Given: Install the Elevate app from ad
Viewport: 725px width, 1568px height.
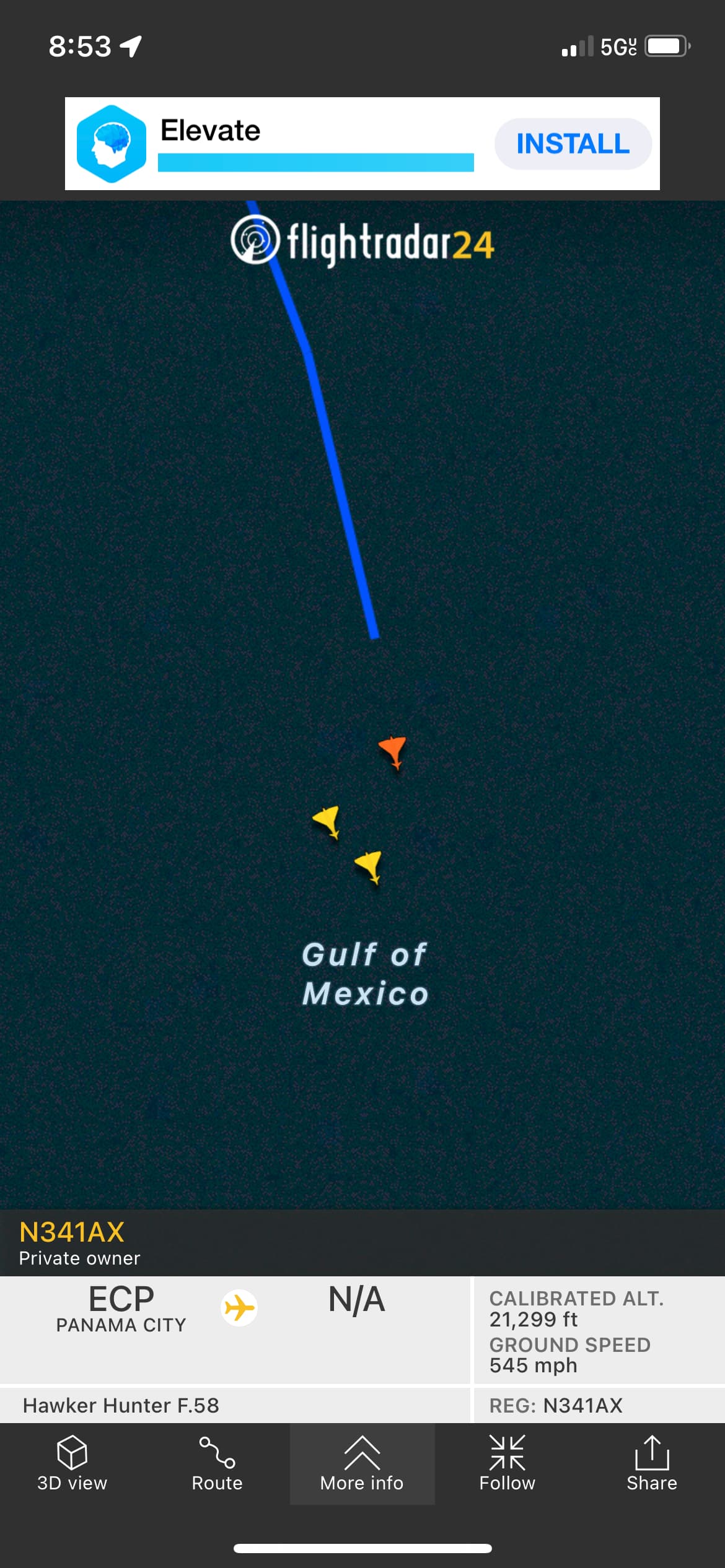Looking at the screenshot, I should pos(573,144).
